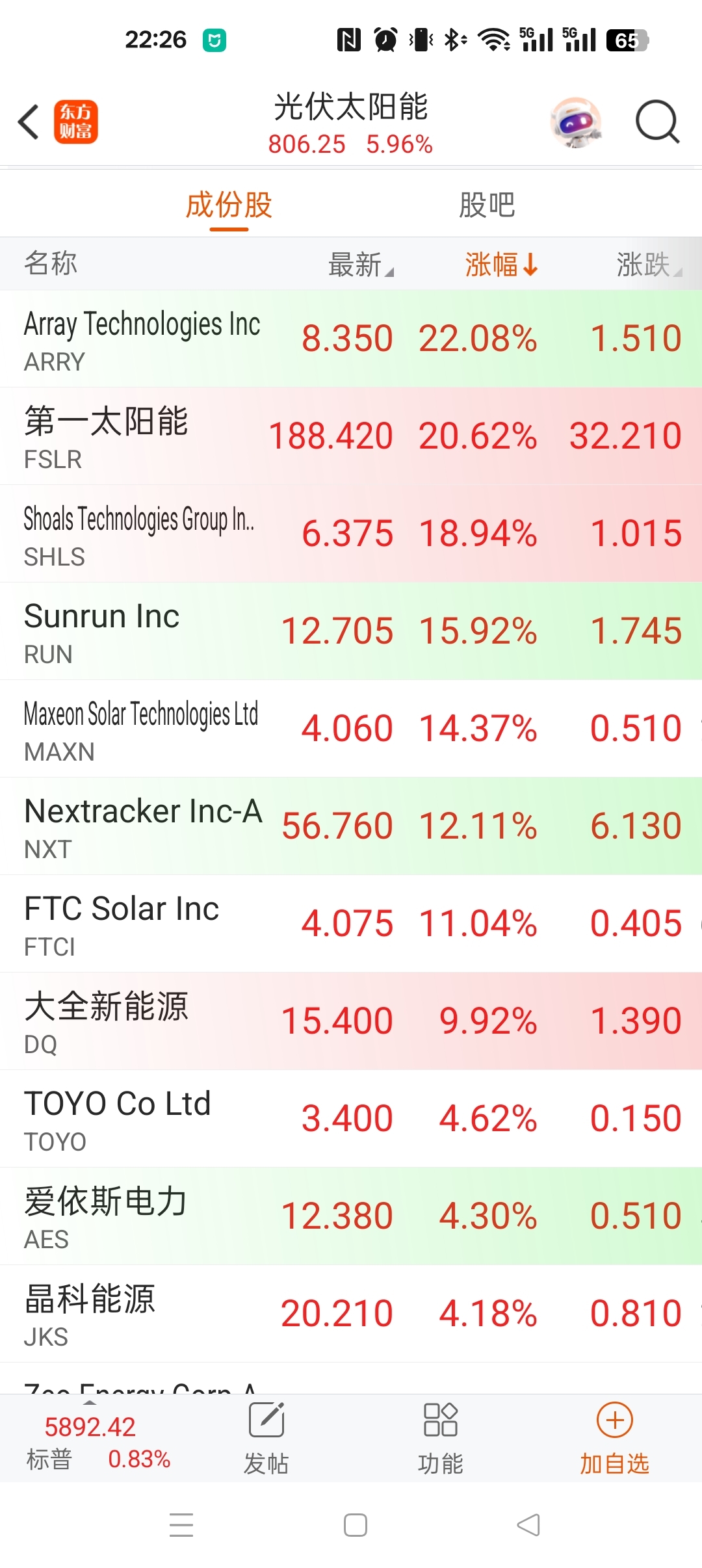Open 大全新能源 DQ stock
The height and width of the screenshot is (1568, 702).
pos(351,1021)
